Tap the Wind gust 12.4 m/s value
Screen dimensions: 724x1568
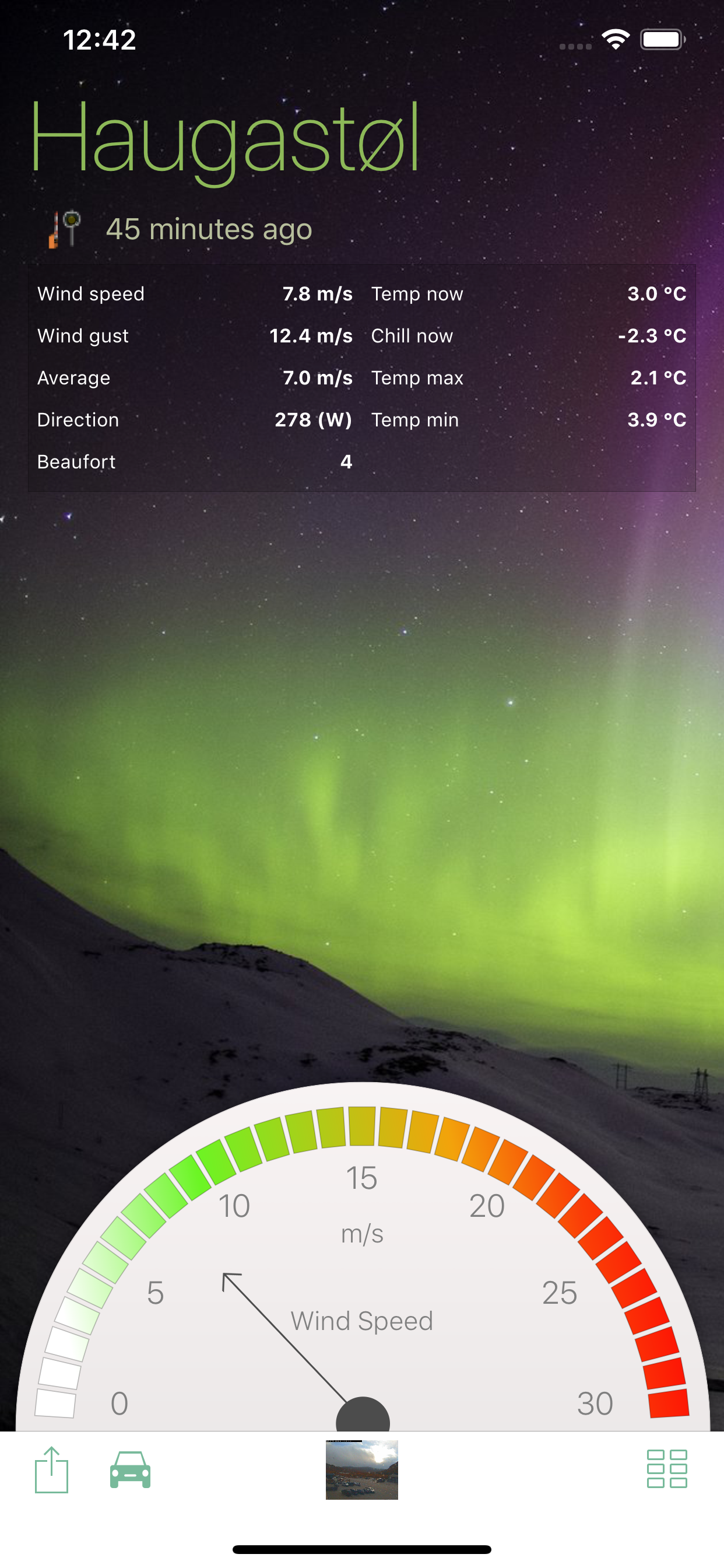tap(311, 335)
